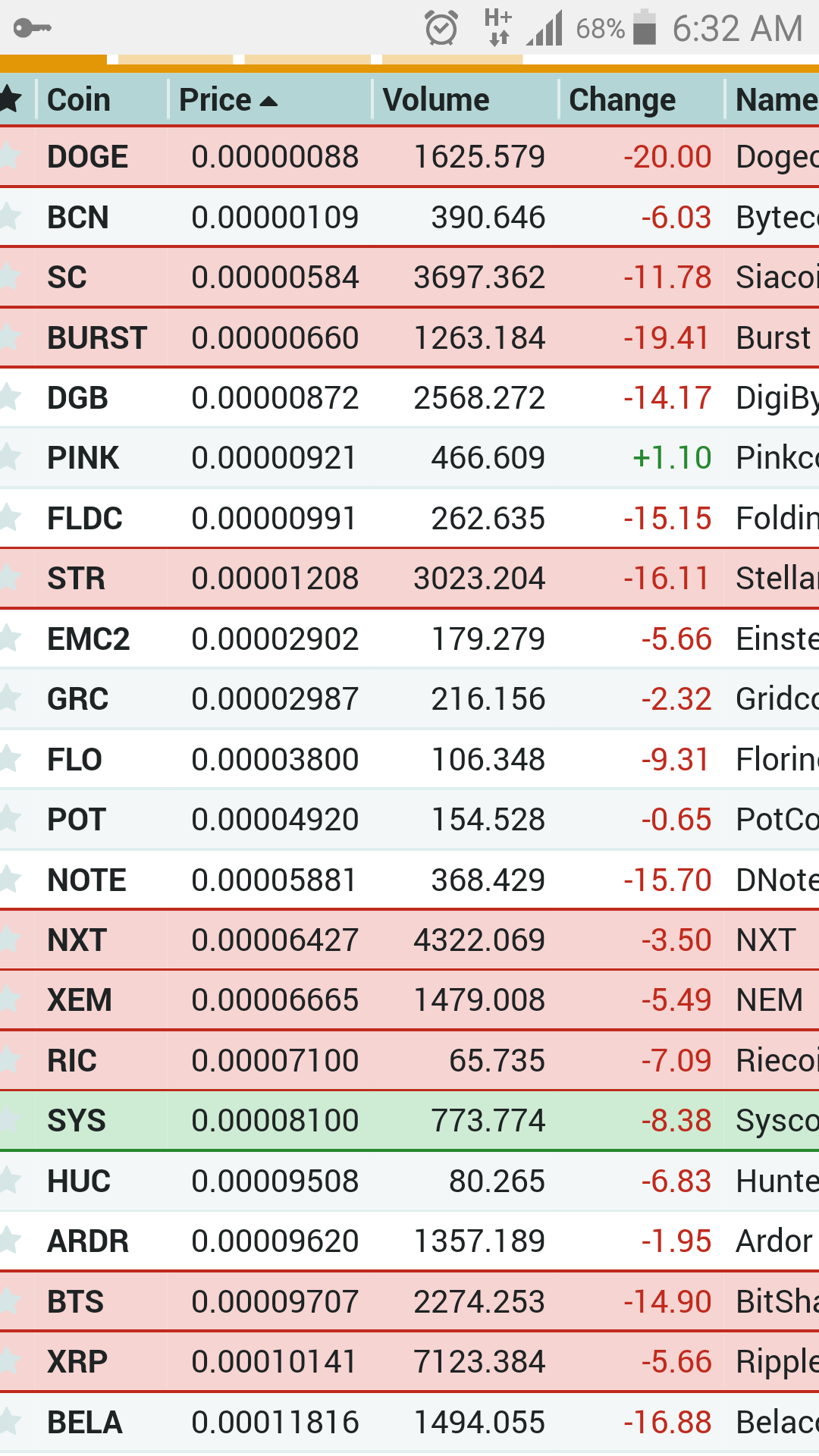Sort coins by Change header

(622, 100)
